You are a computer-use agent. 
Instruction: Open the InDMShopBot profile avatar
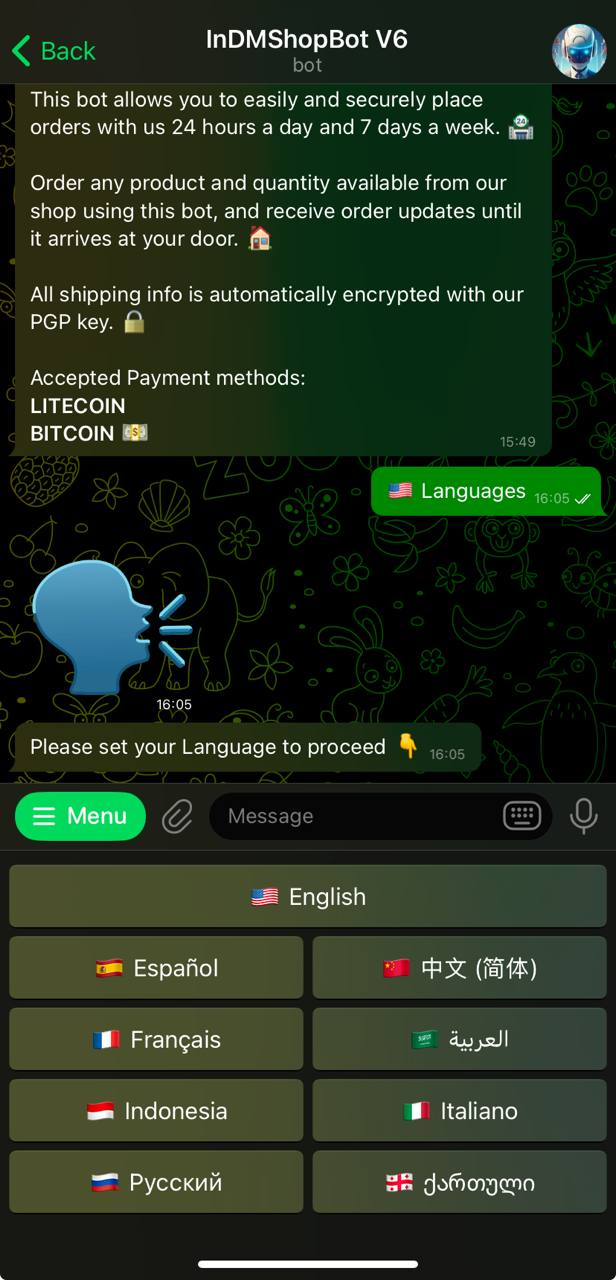pyautogui.click(x=579, y=50)
